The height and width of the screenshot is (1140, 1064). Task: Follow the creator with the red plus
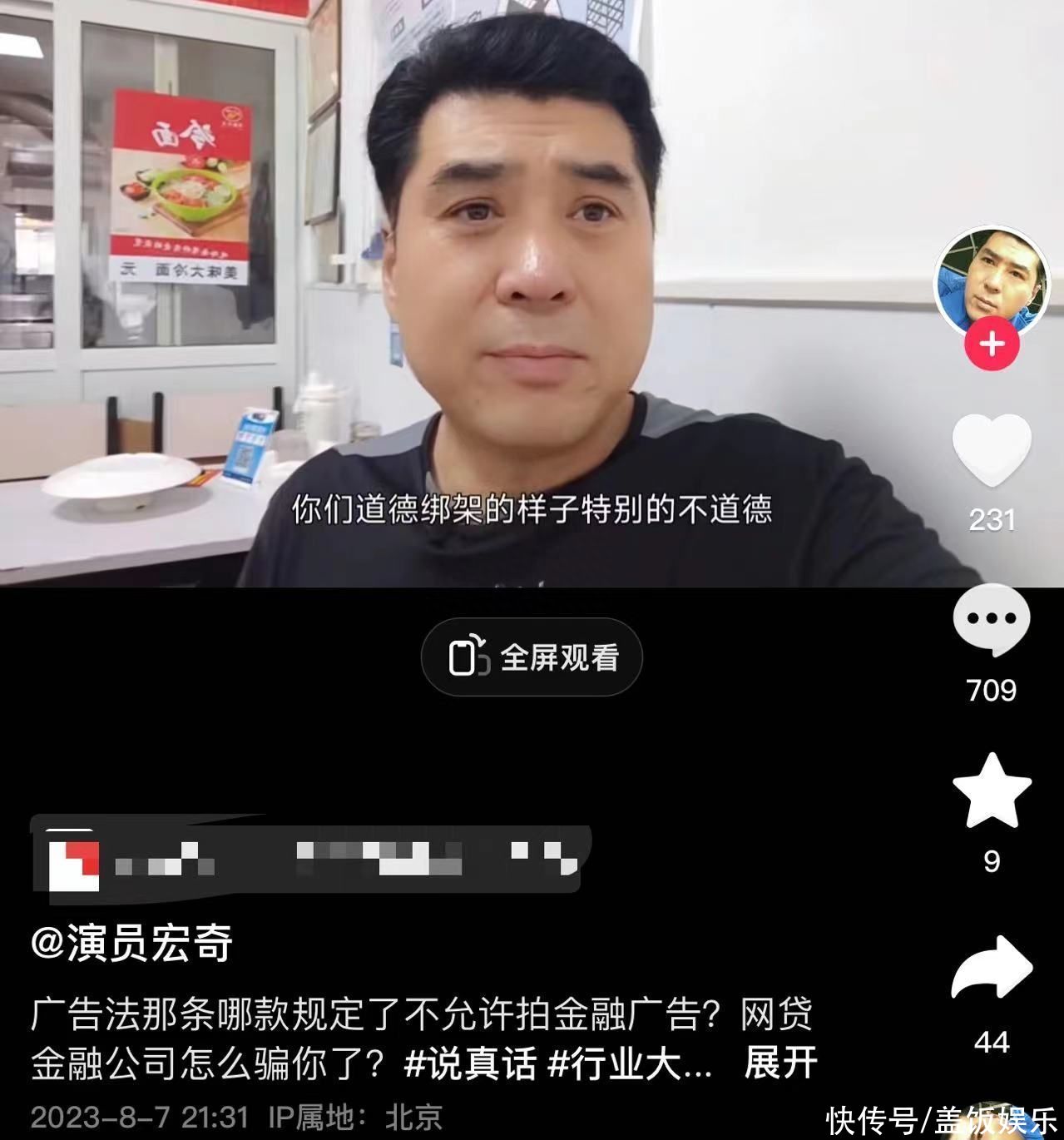(992, 344)
